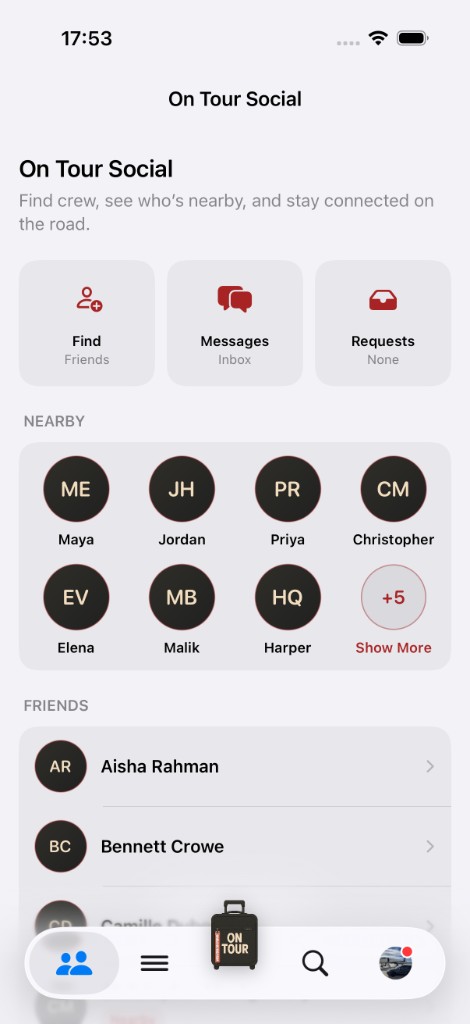This screenshot has height=1024, width=470.
Task: Open the list menu tab
Action: 155,963
